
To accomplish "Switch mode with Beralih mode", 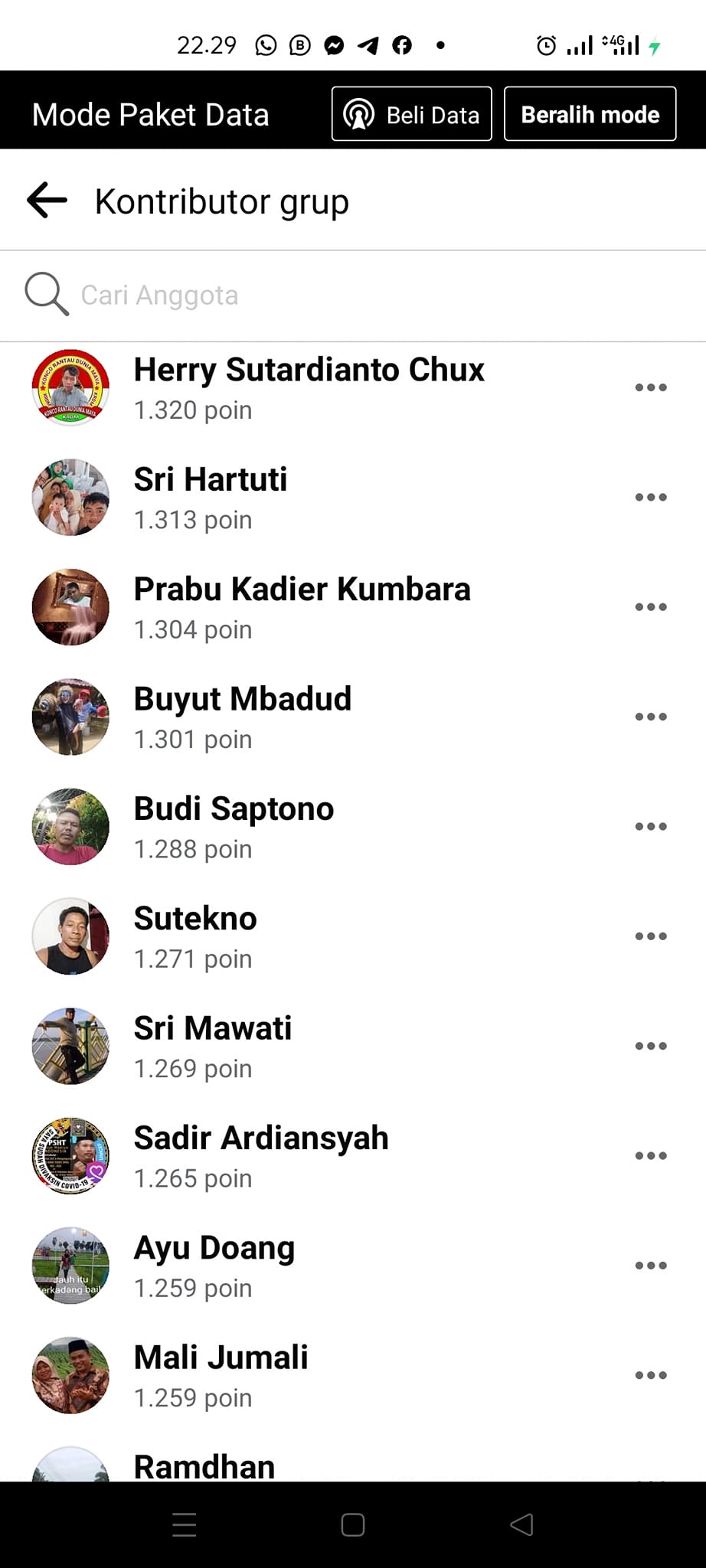I will click(590, 115).
